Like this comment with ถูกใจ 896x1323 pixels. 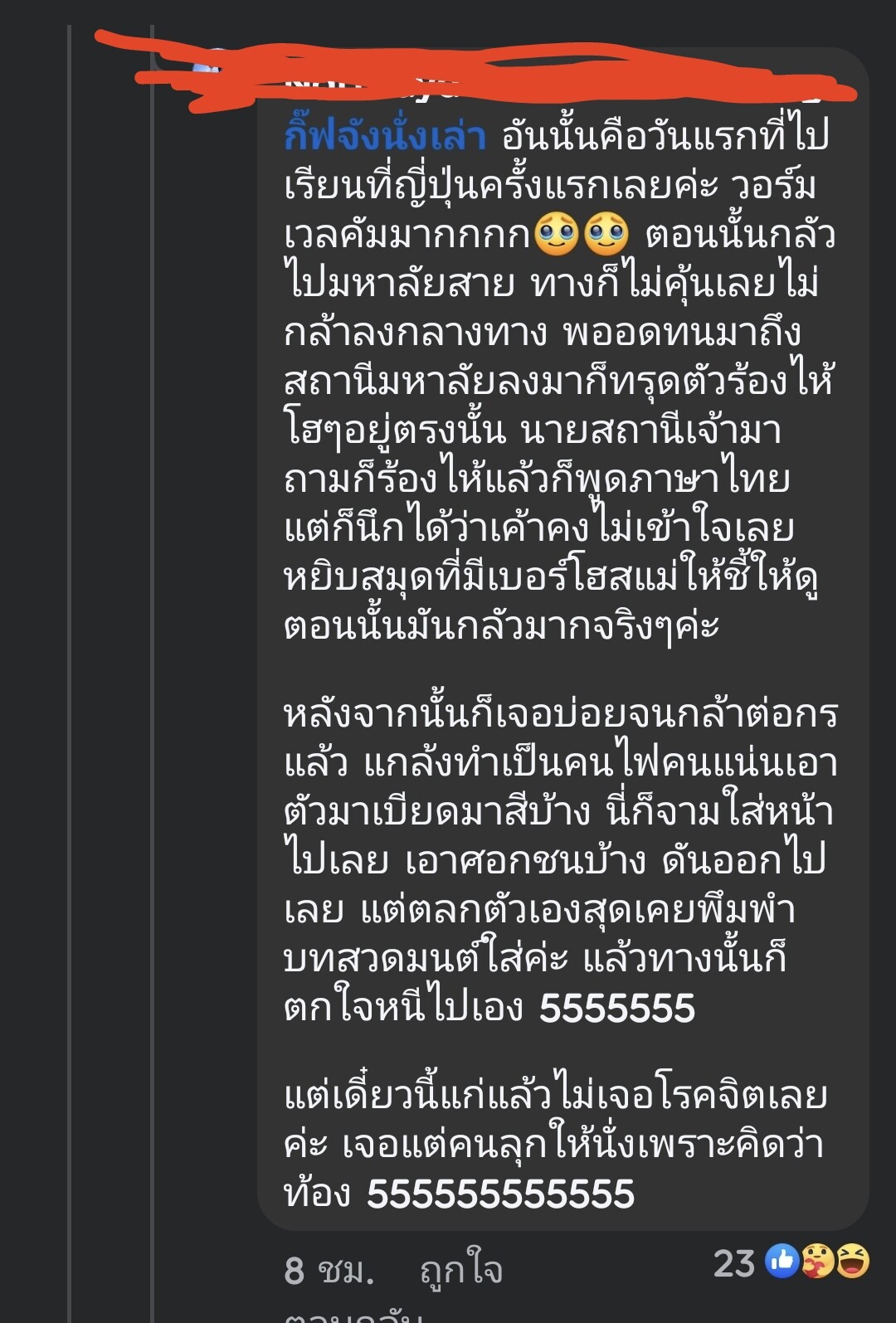(x=460, y=1270)
